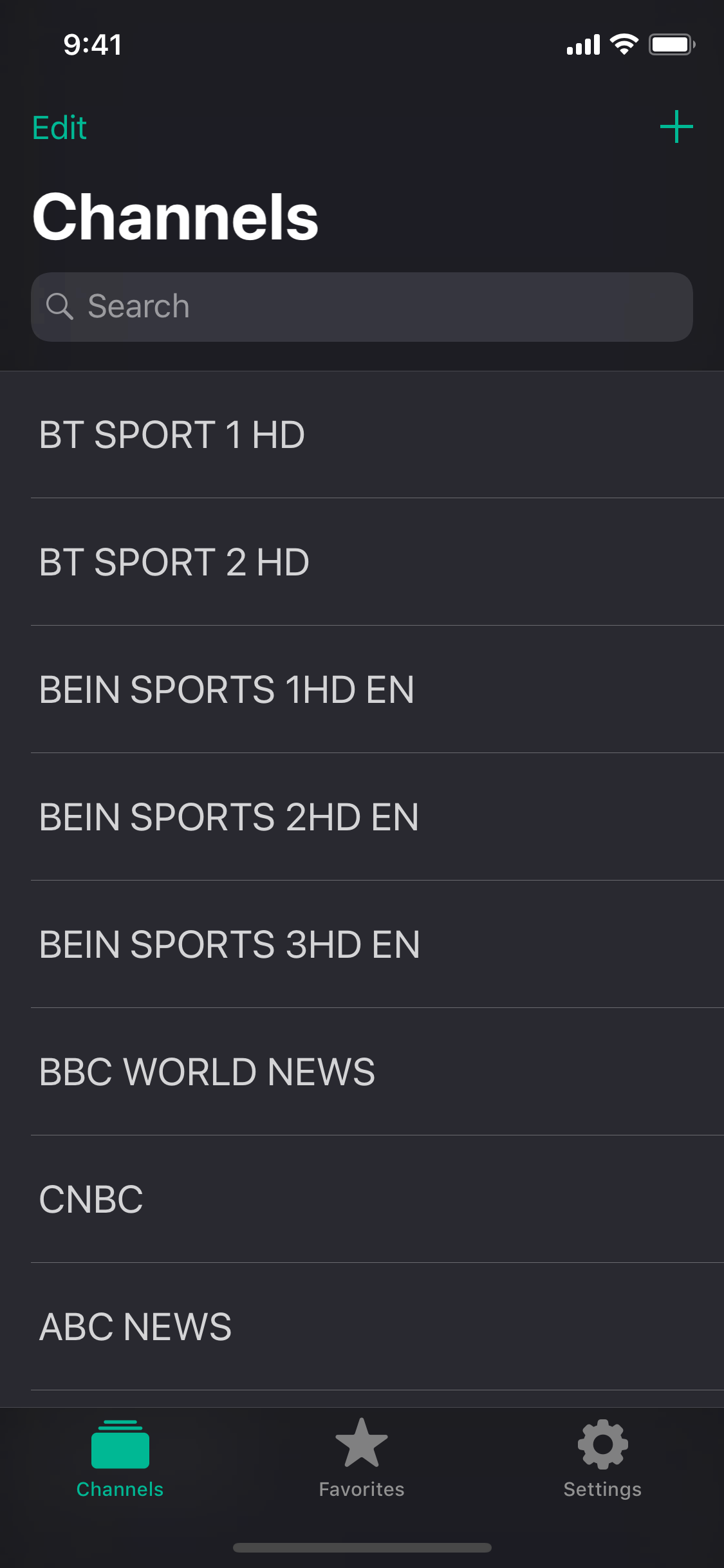Tap the star icon for Favorites
Image resolution: width=724 pixels, height=1568 pixels.
click(x=362, y=1447)
